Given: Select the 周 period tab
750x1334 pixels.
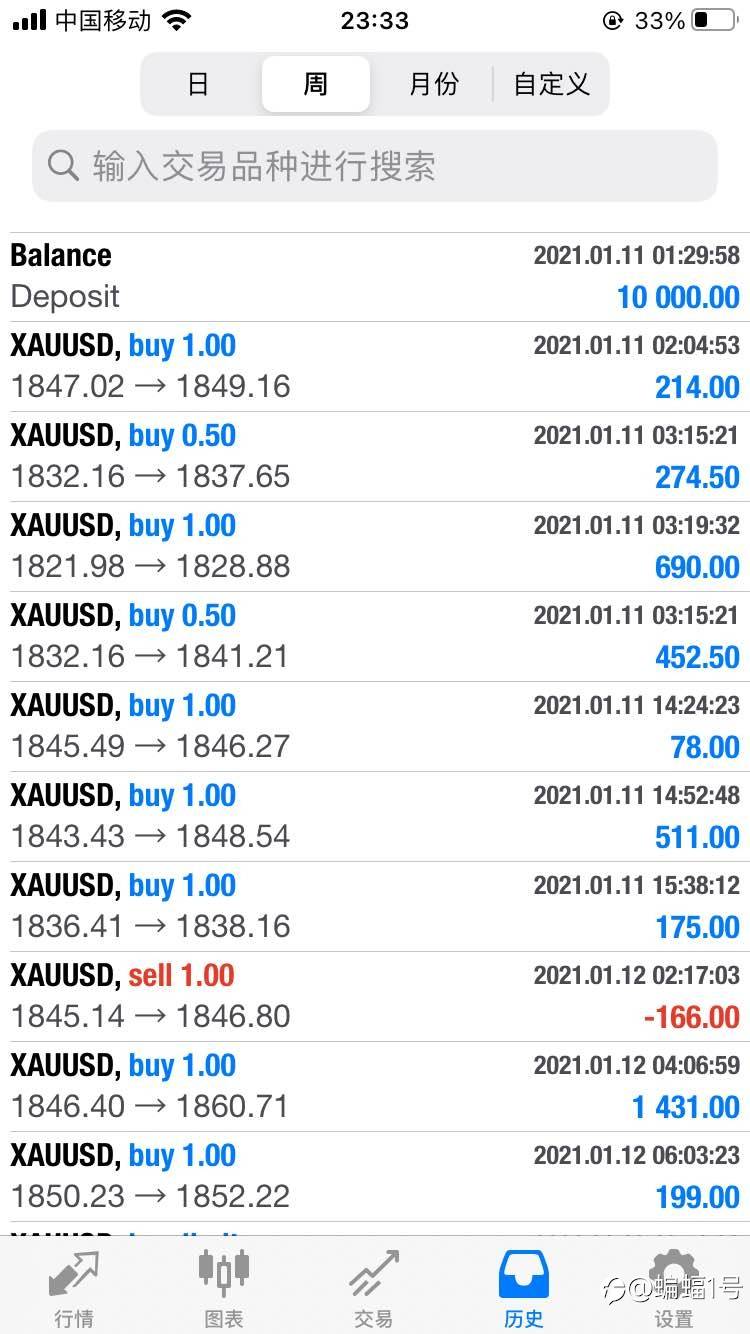Looking at the screenshot, I should click(316, 84).
